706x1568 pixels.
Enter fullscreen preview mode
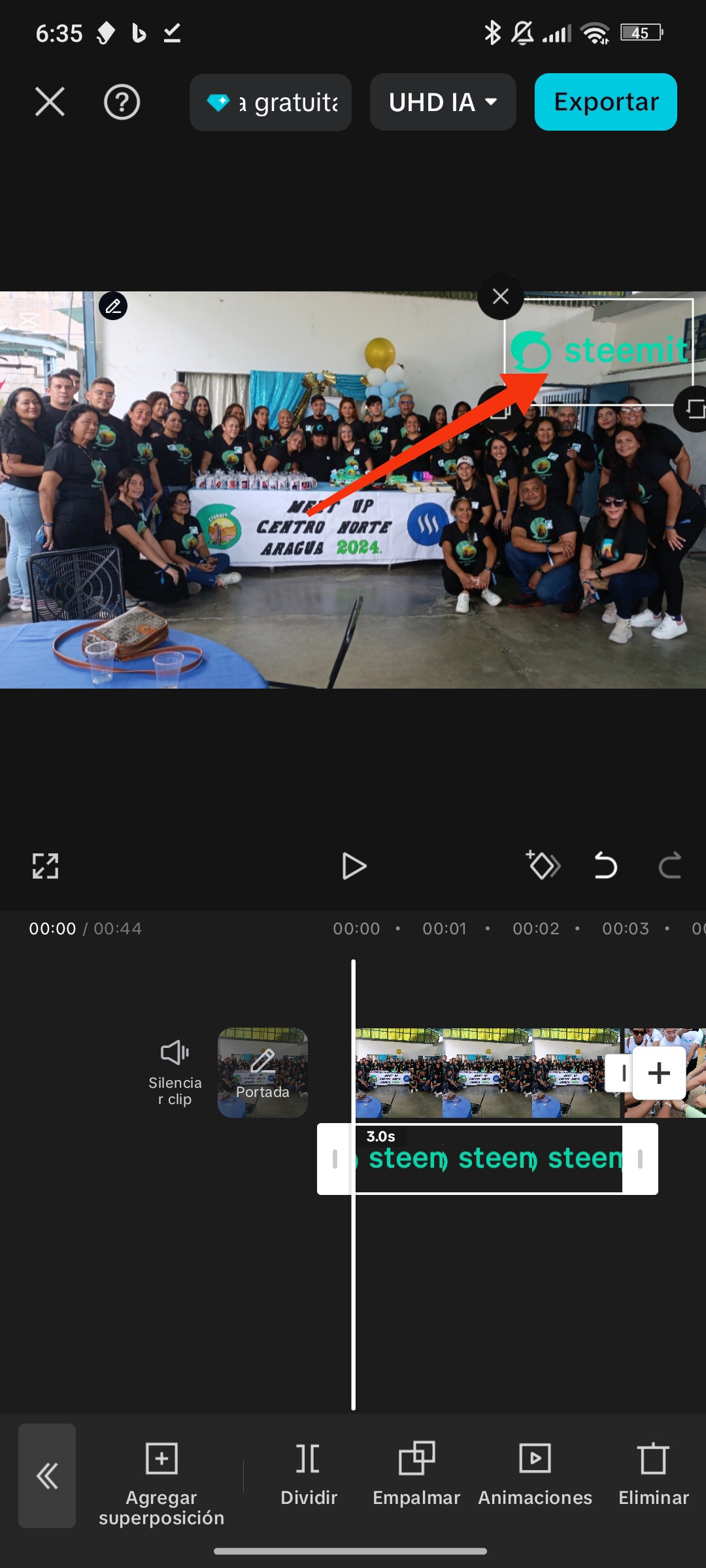[x=46, y=866]
